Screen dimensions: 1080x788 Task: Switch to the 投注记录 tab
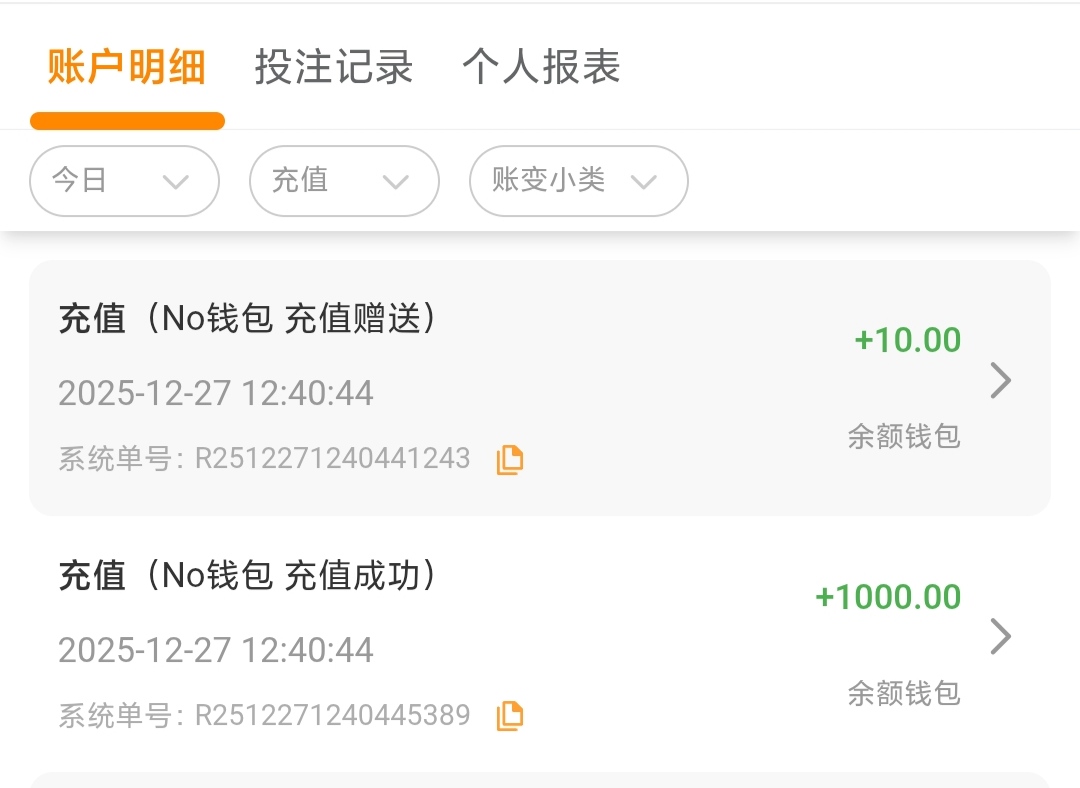[x=333, y=68]
